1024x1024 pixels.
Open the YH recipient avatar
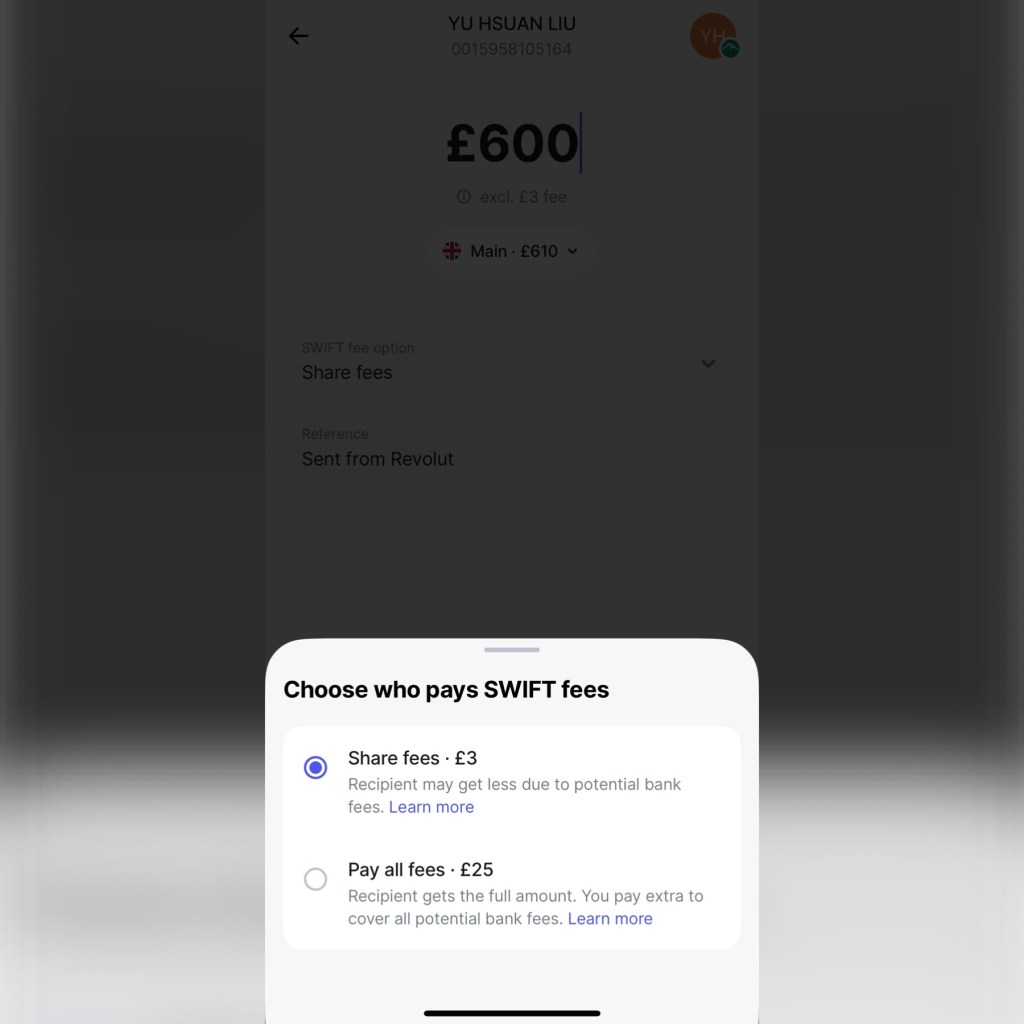click(713, 36)
